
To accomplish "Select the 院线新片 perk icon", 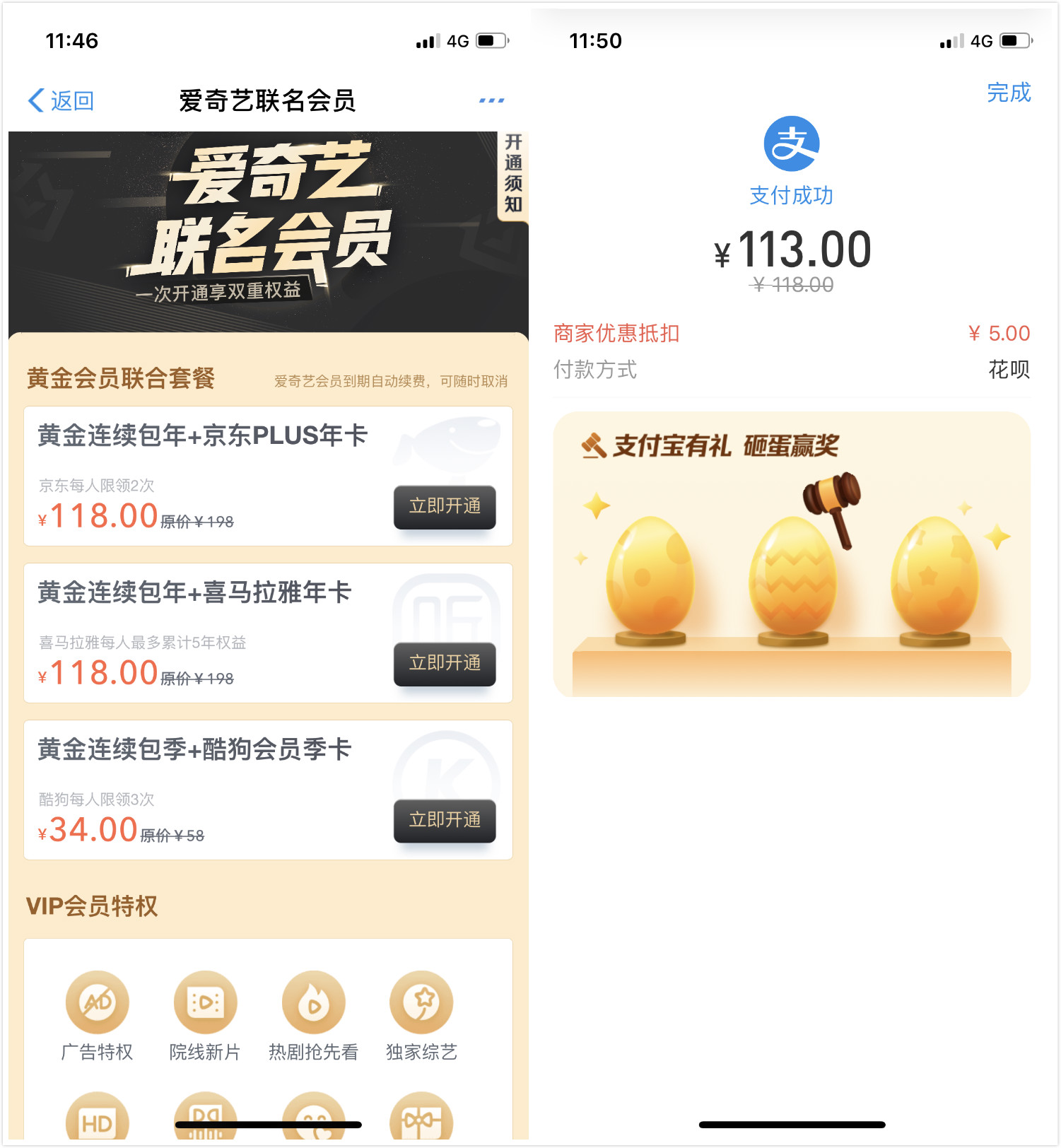I will tap(205, 1002).
